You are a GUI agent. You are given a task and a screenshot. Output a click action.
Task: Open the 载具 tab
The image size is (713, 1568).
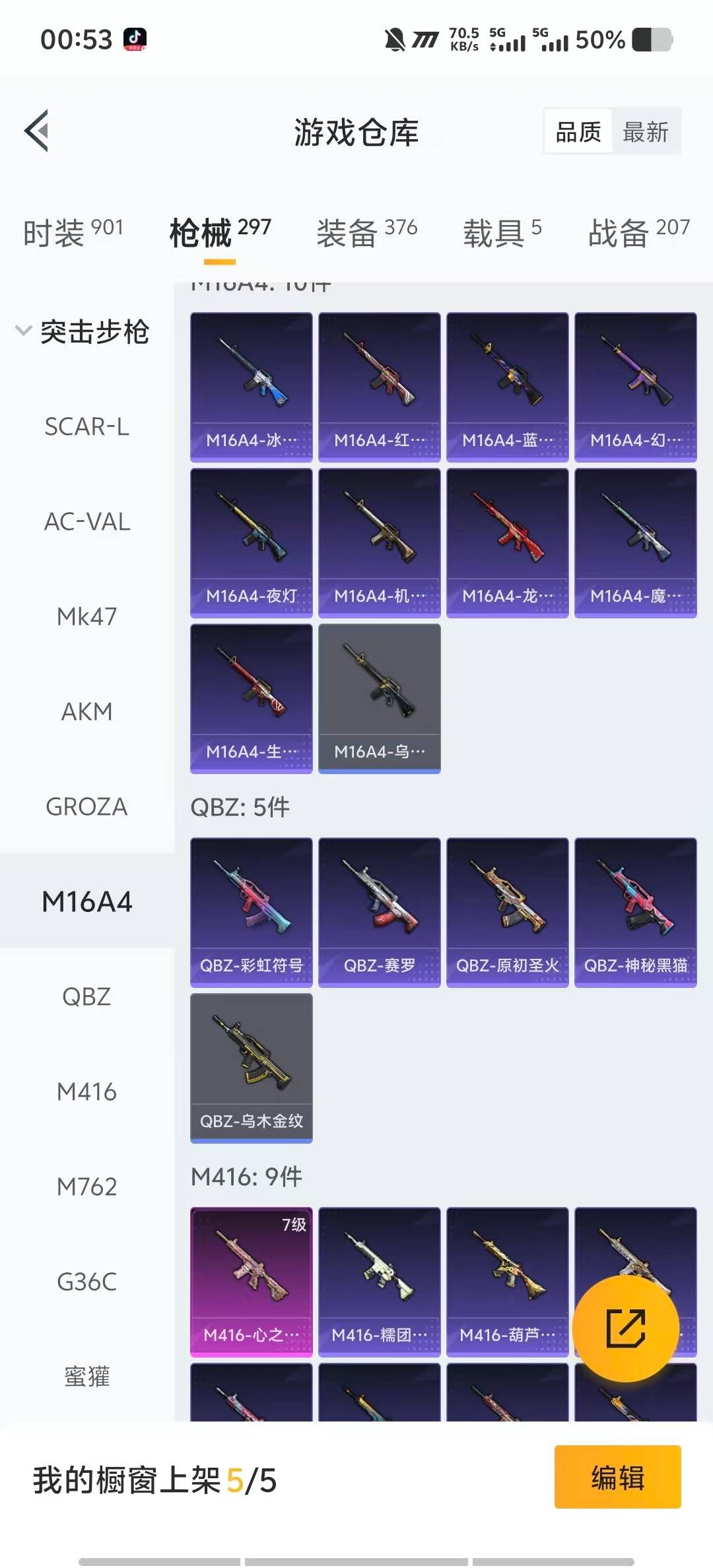pos(502,232)
